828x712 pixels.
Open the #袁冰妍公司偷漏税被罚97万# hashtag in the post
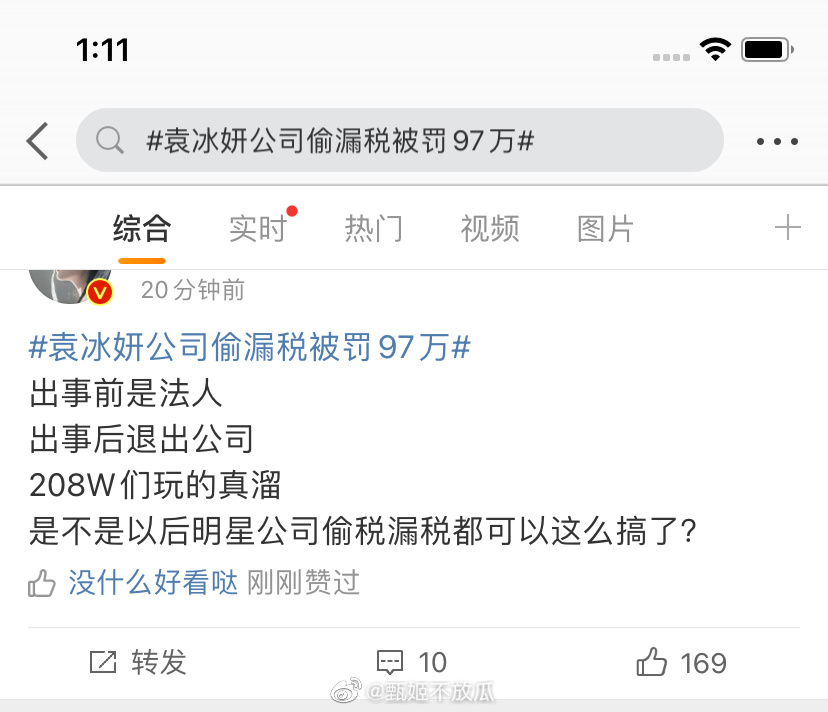click(x=250, y=348)
